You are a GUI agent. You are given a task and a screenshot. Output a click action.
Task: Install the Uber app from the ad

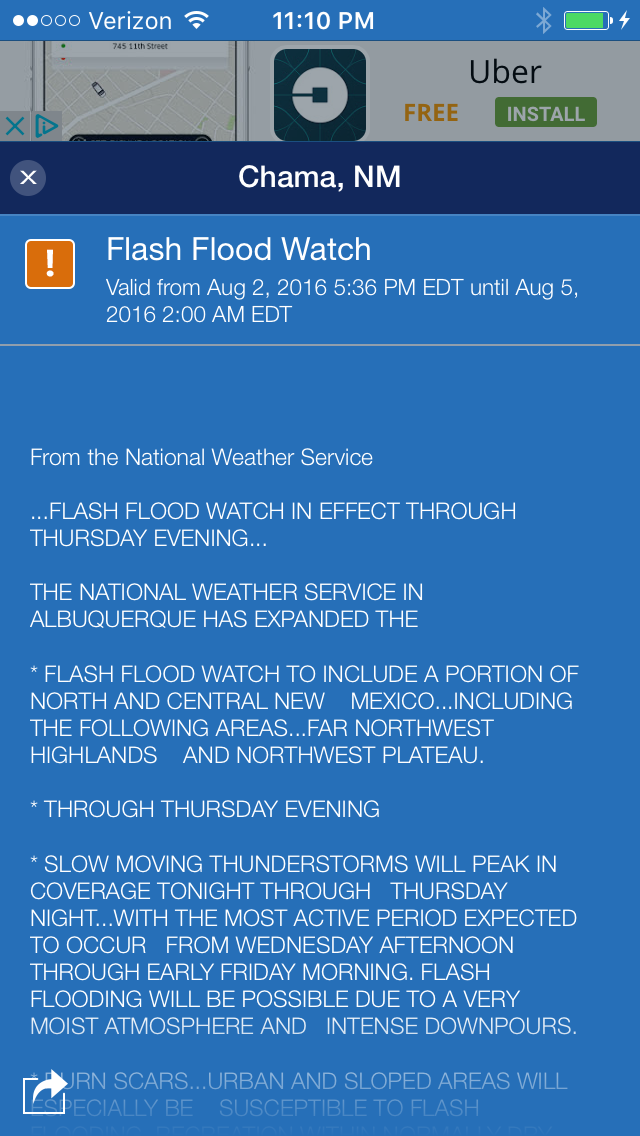pos(546,113)
